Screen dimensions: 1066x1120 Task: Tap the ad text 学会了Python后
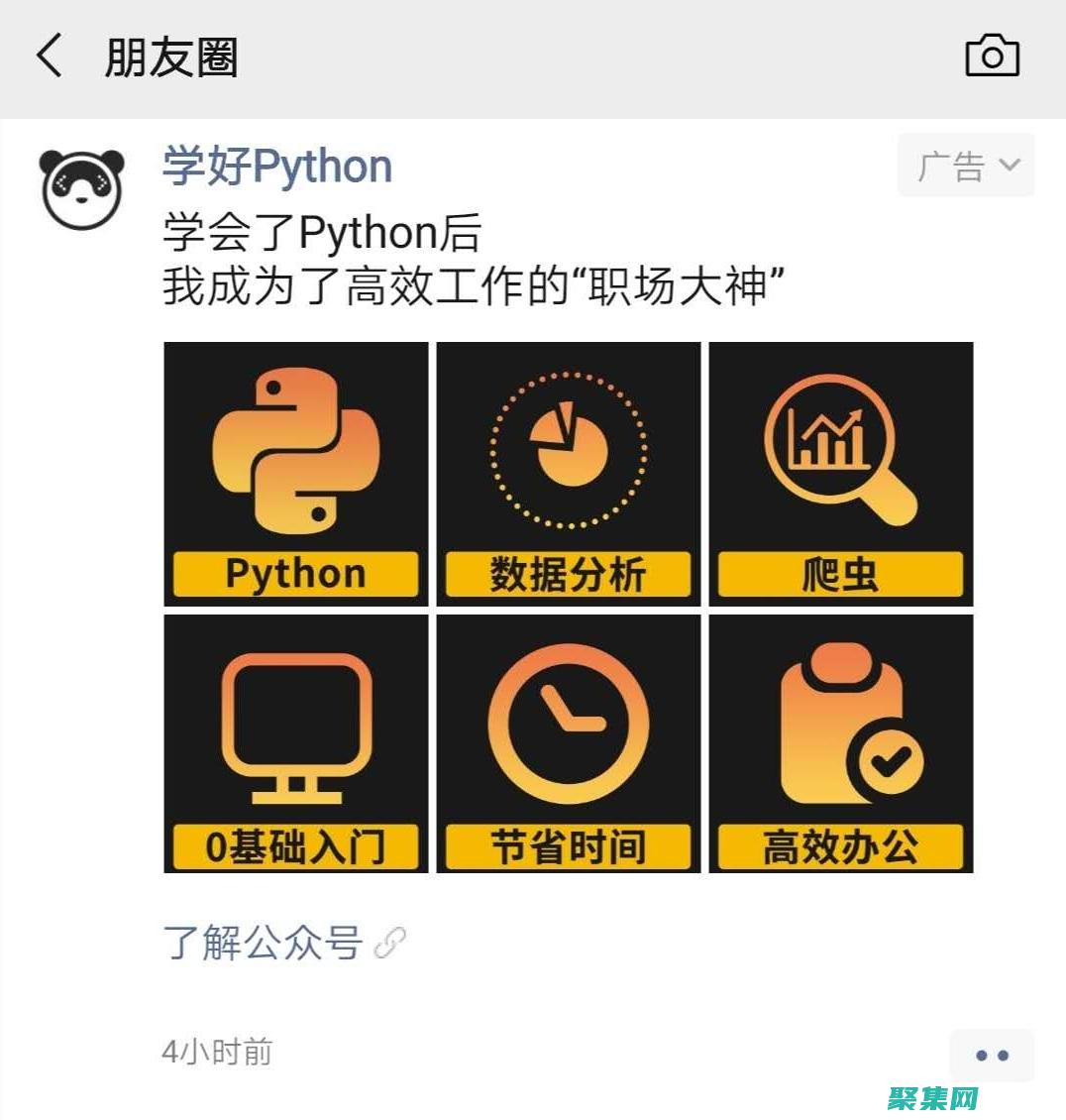317,232
